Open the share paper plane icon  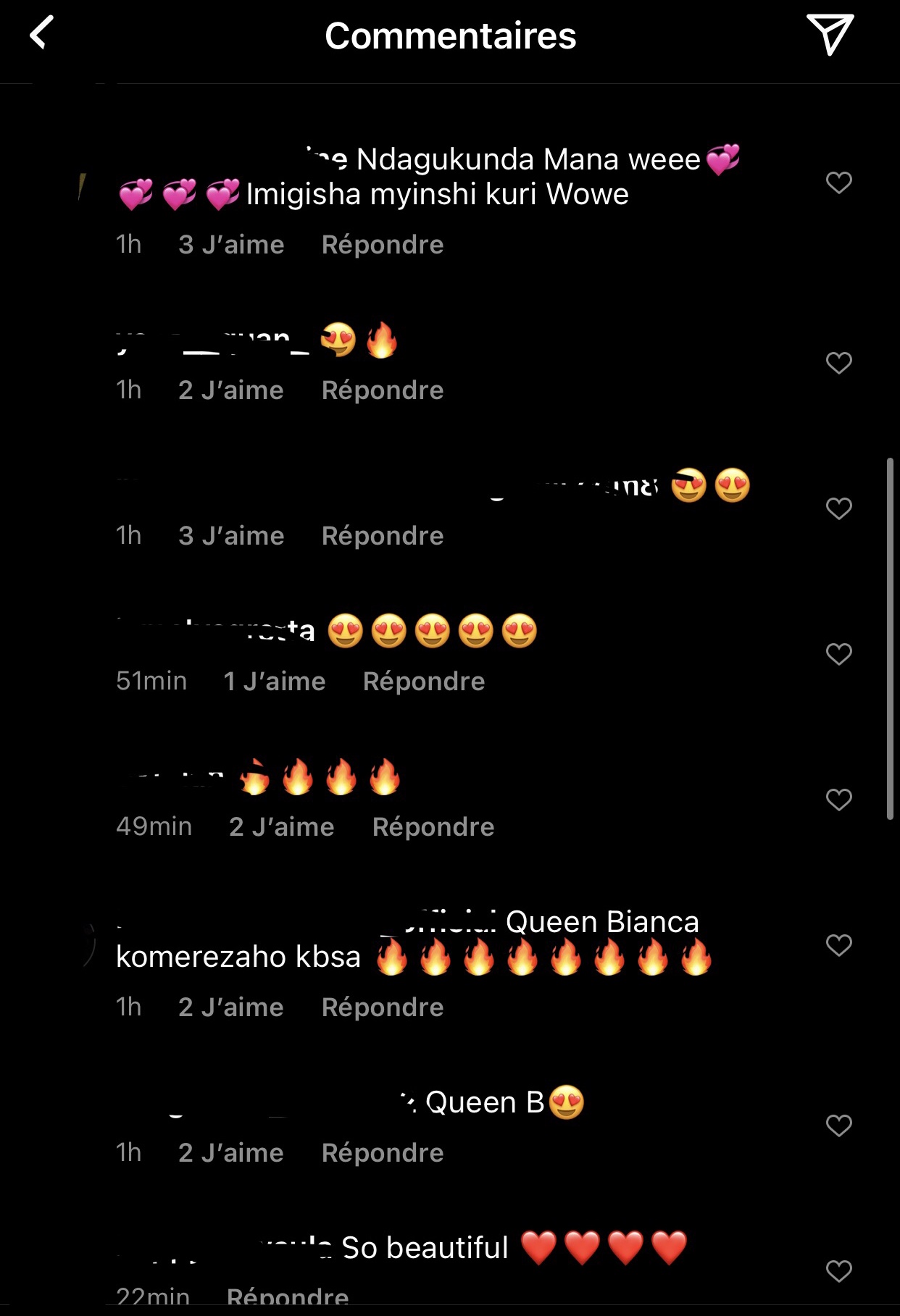tap(830, 34)
